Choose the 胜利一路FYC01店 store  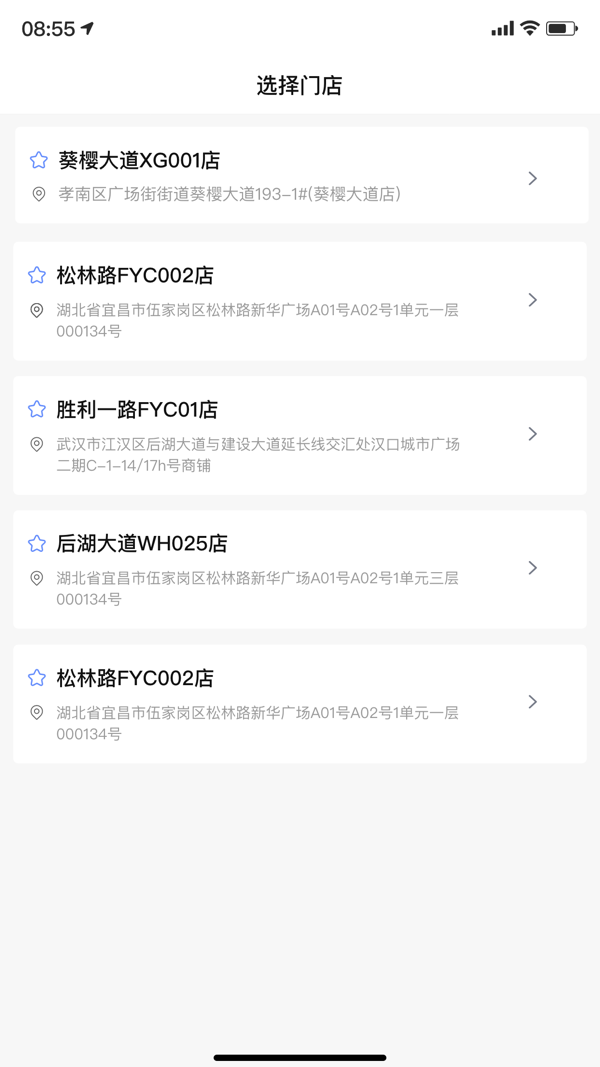[300, 435]
